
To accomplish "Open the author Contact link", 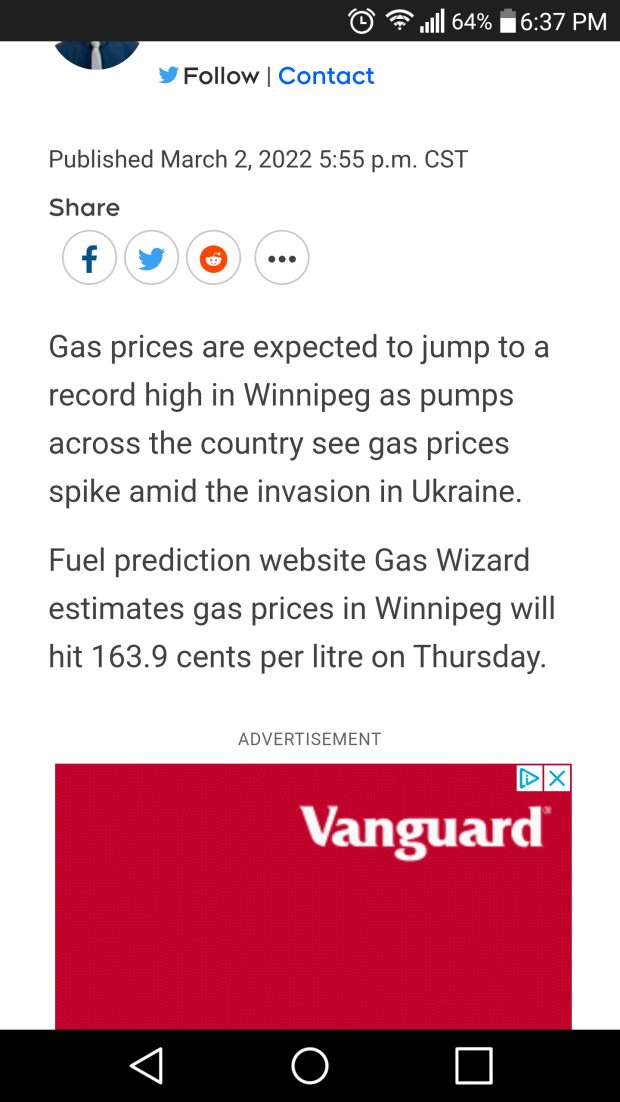I will [326, 76].
